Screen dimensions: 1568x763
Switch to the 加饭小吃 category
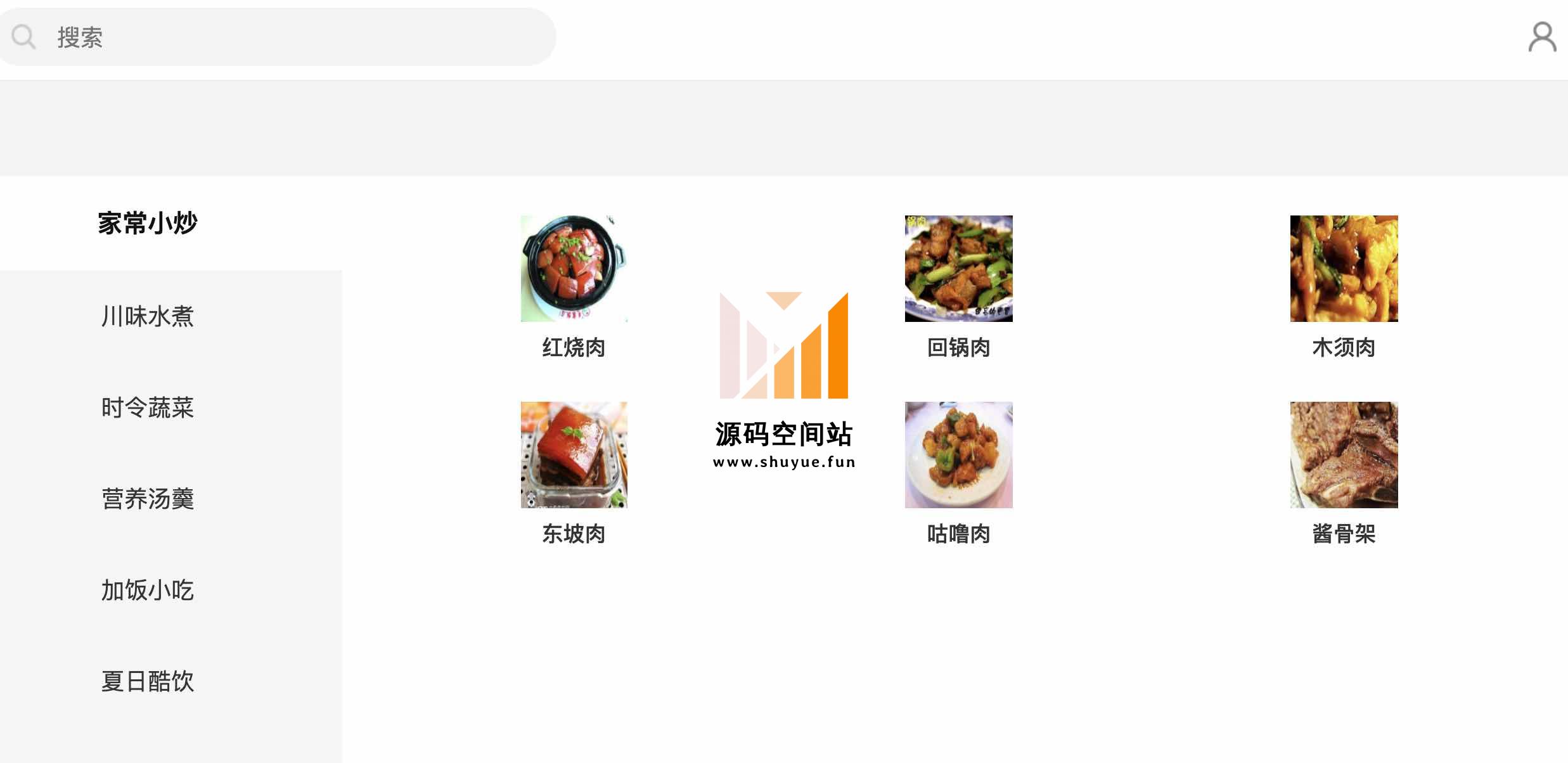point(148,590)
